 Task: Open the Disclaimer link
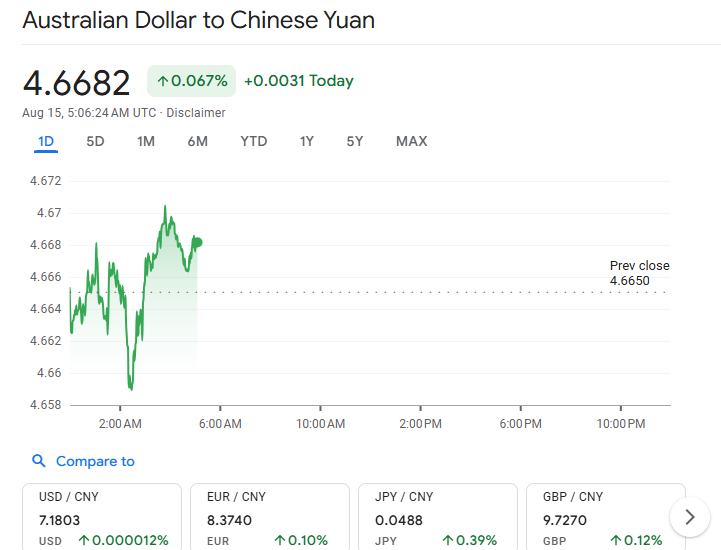coord(196,113)
